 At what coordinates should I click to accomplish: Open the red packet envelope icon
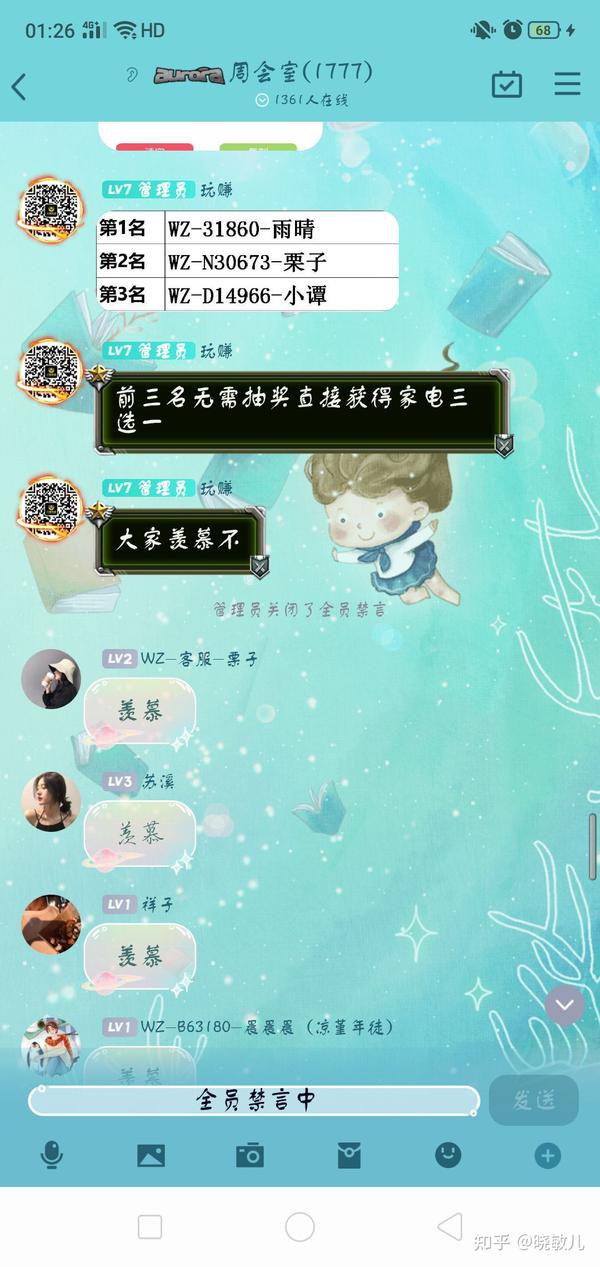(348, 1156)
